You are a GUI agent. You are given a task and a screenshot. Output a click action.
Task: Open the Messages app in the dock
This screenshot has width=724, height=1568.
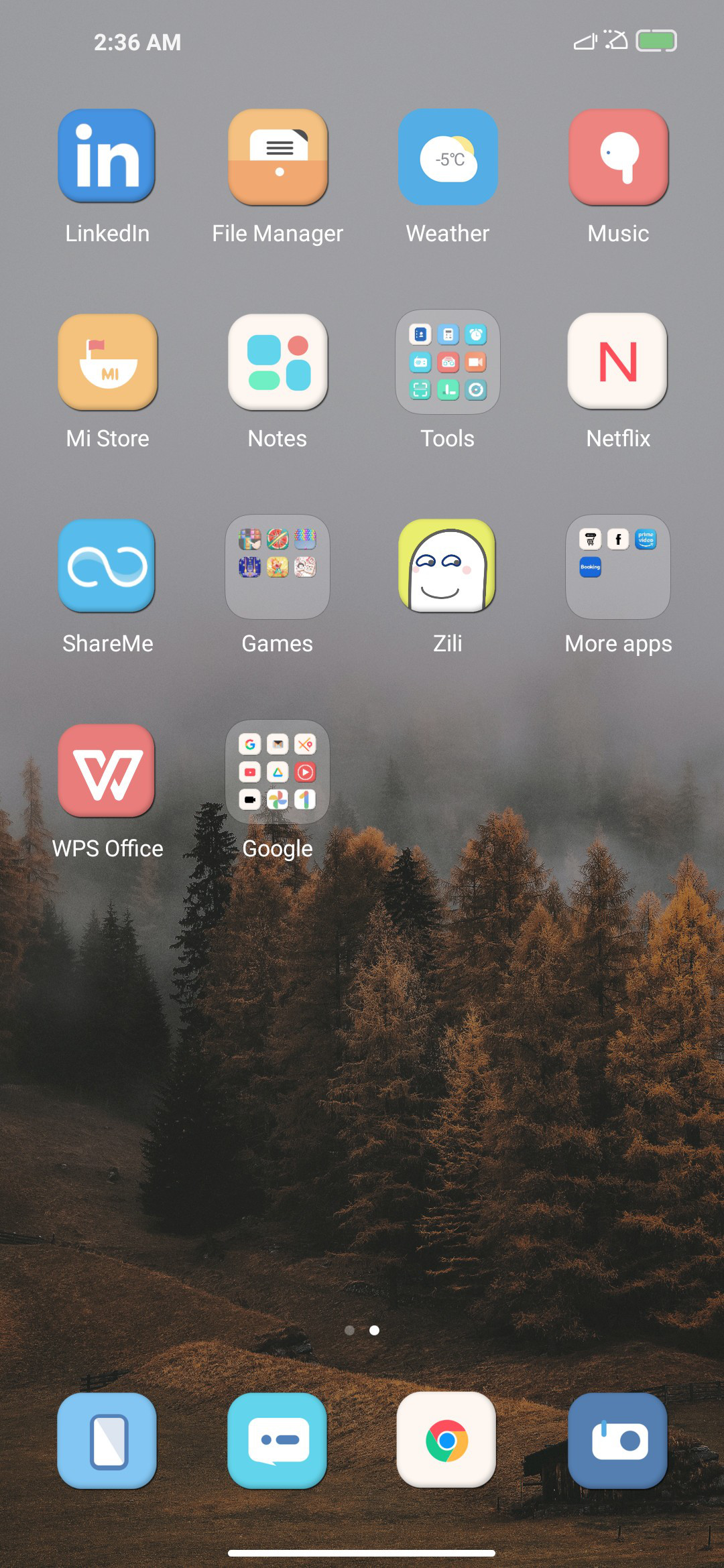[x=278, y=1441]
